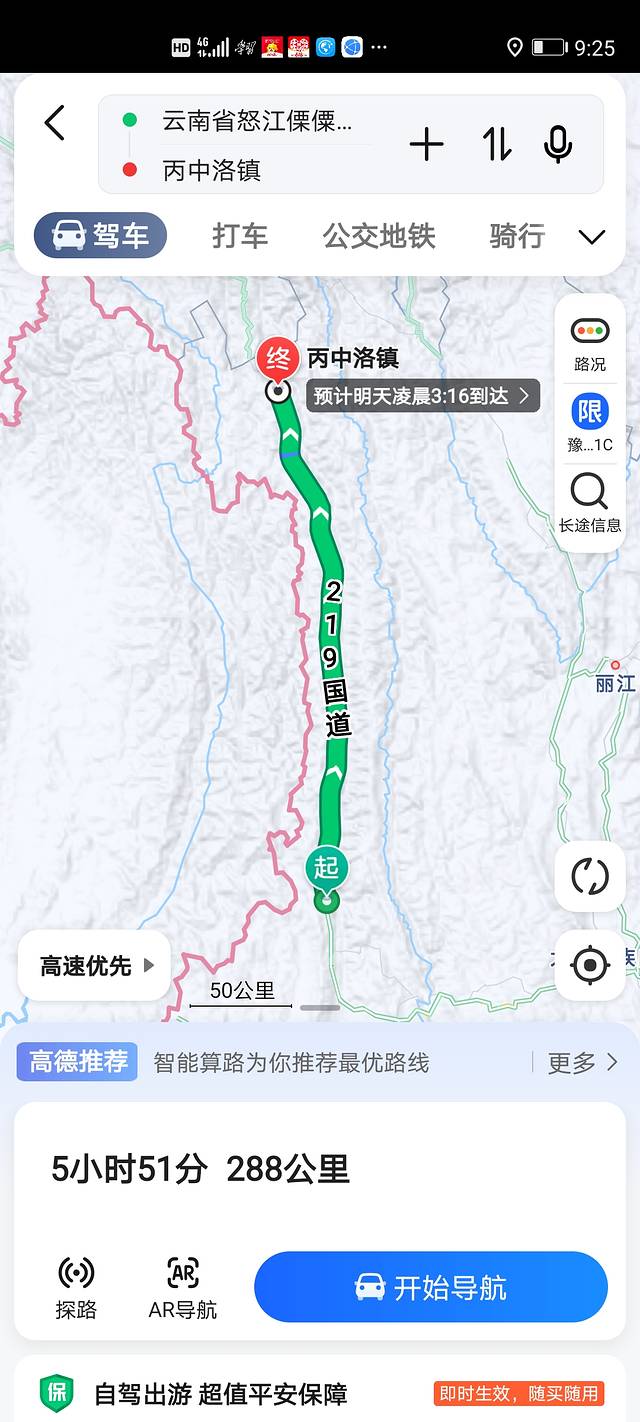Add a waypoint with the plus icon
The height and width of the screenshot is (1422, 640).
pos(426,146)
